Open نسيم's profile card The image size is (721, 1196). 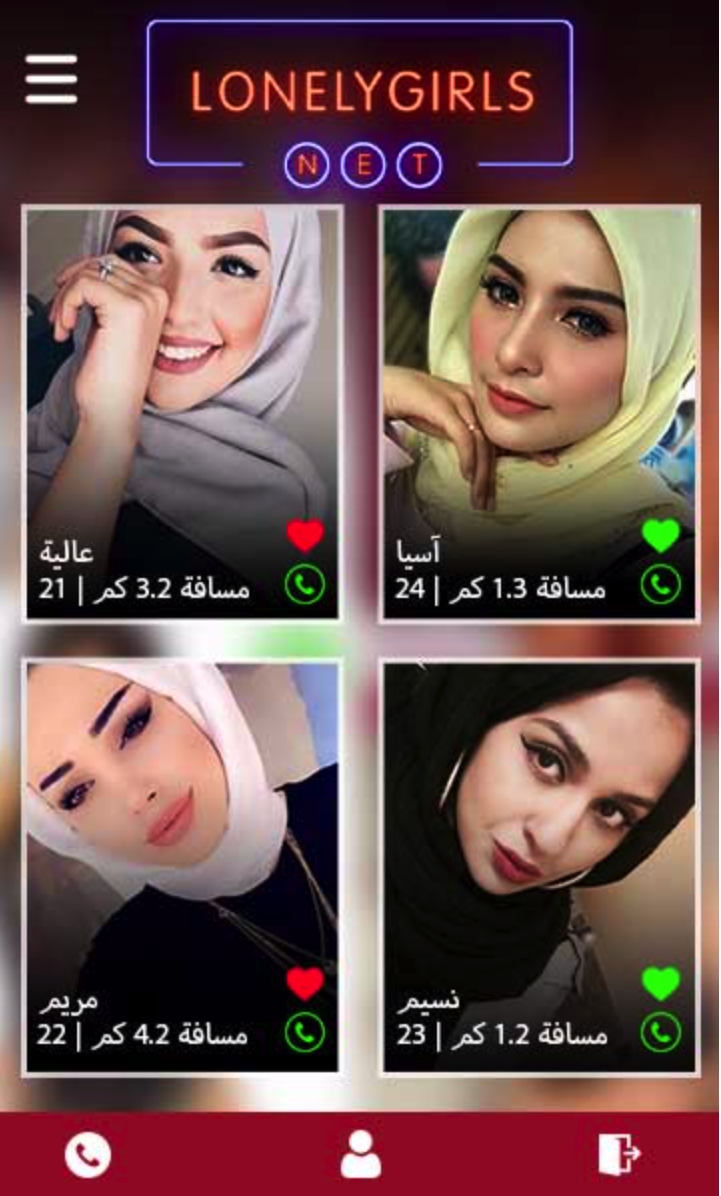click(540, 830)
